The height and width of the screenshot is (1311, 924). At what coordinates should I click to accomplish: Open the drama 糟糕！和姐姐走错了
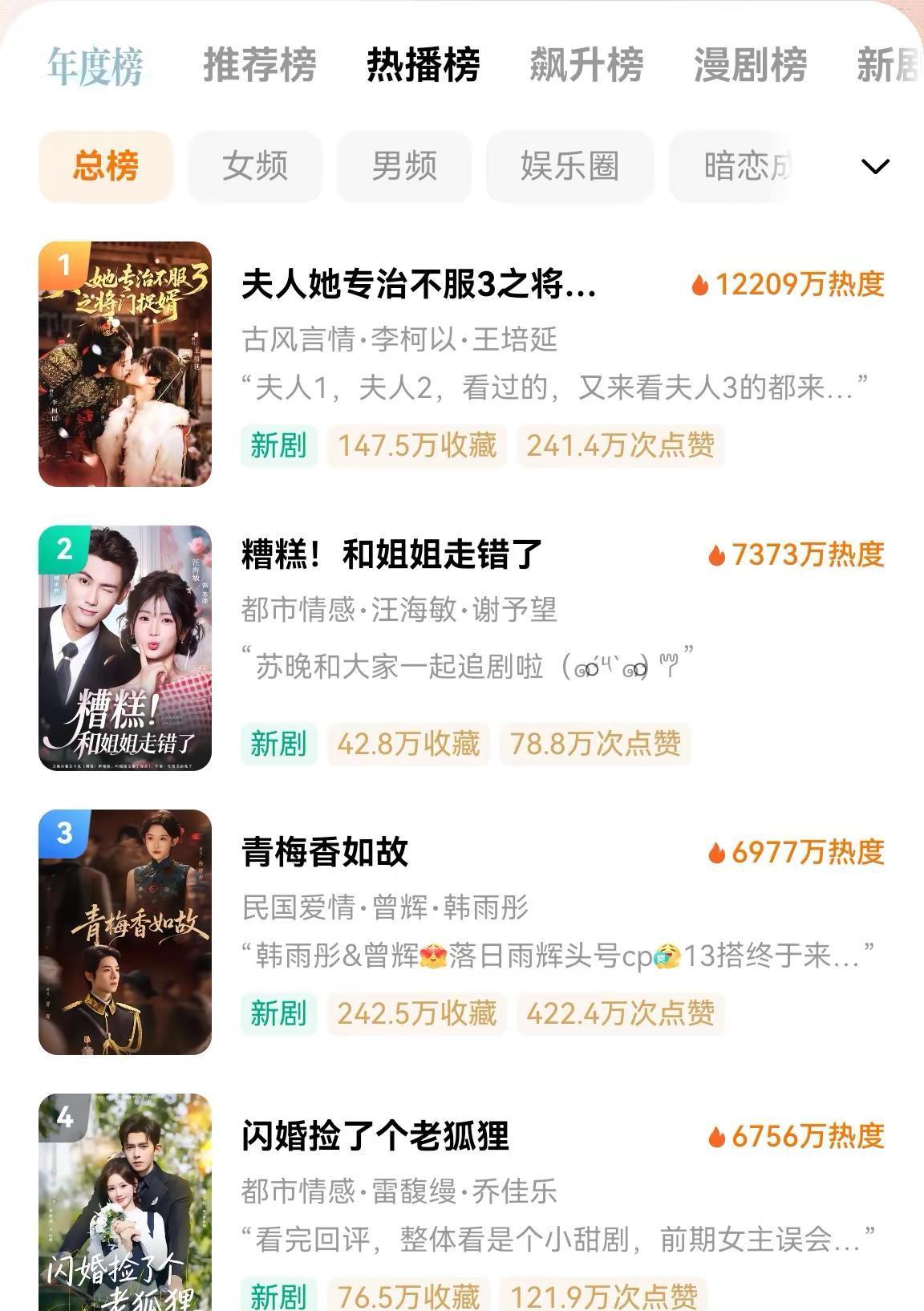click(392, 554)
